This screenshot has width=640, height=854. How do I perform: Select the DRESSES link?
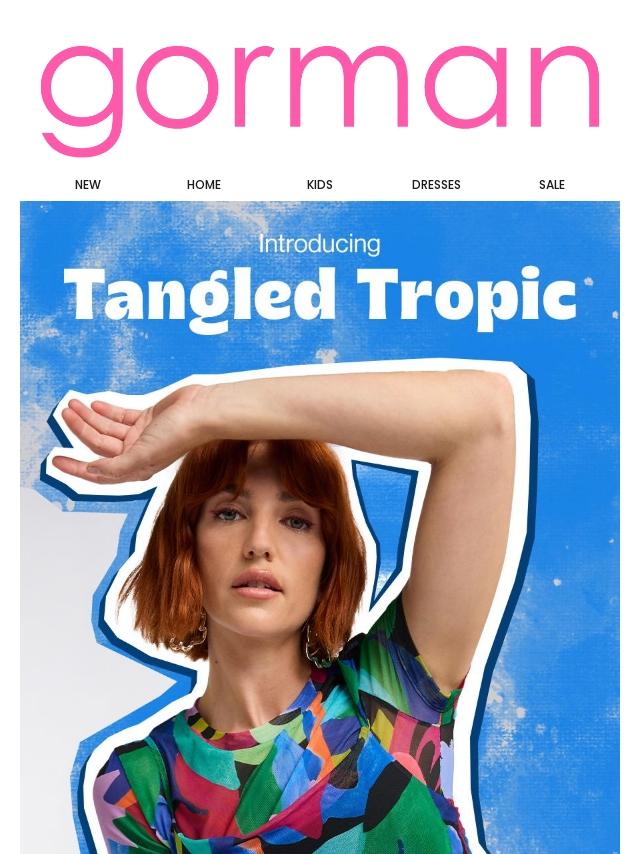436,185
